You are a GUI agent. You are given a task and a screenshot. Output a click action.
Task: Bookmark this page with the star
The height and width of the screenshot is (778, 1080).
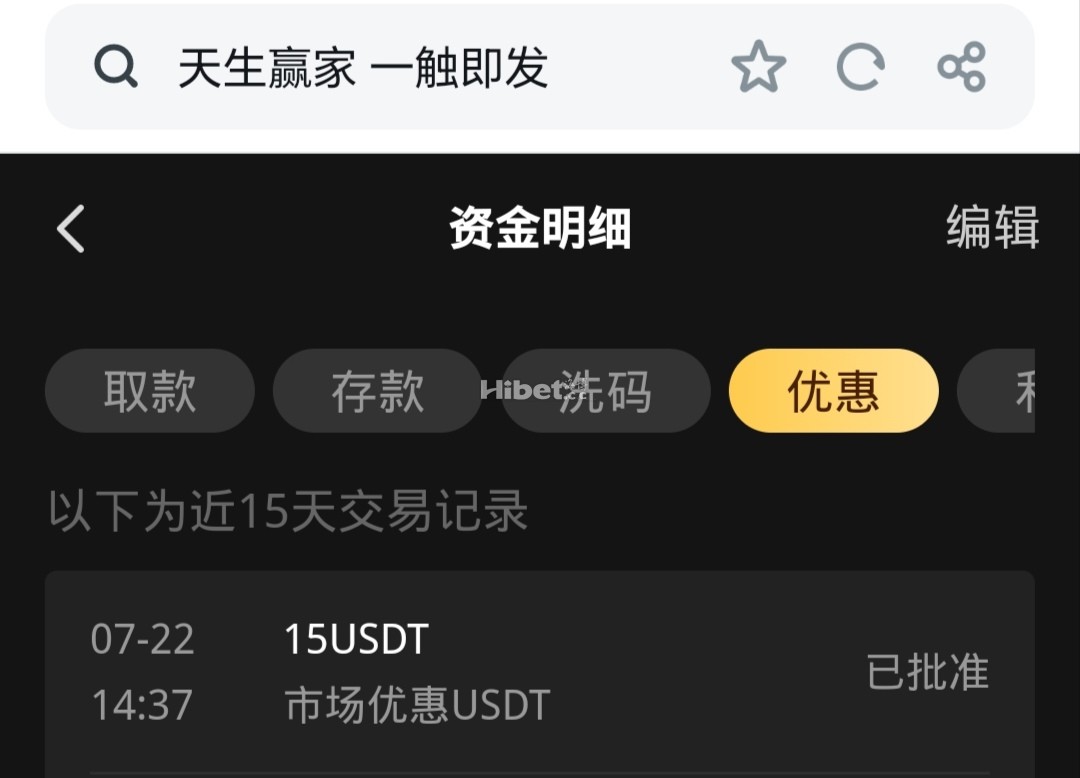759,67
